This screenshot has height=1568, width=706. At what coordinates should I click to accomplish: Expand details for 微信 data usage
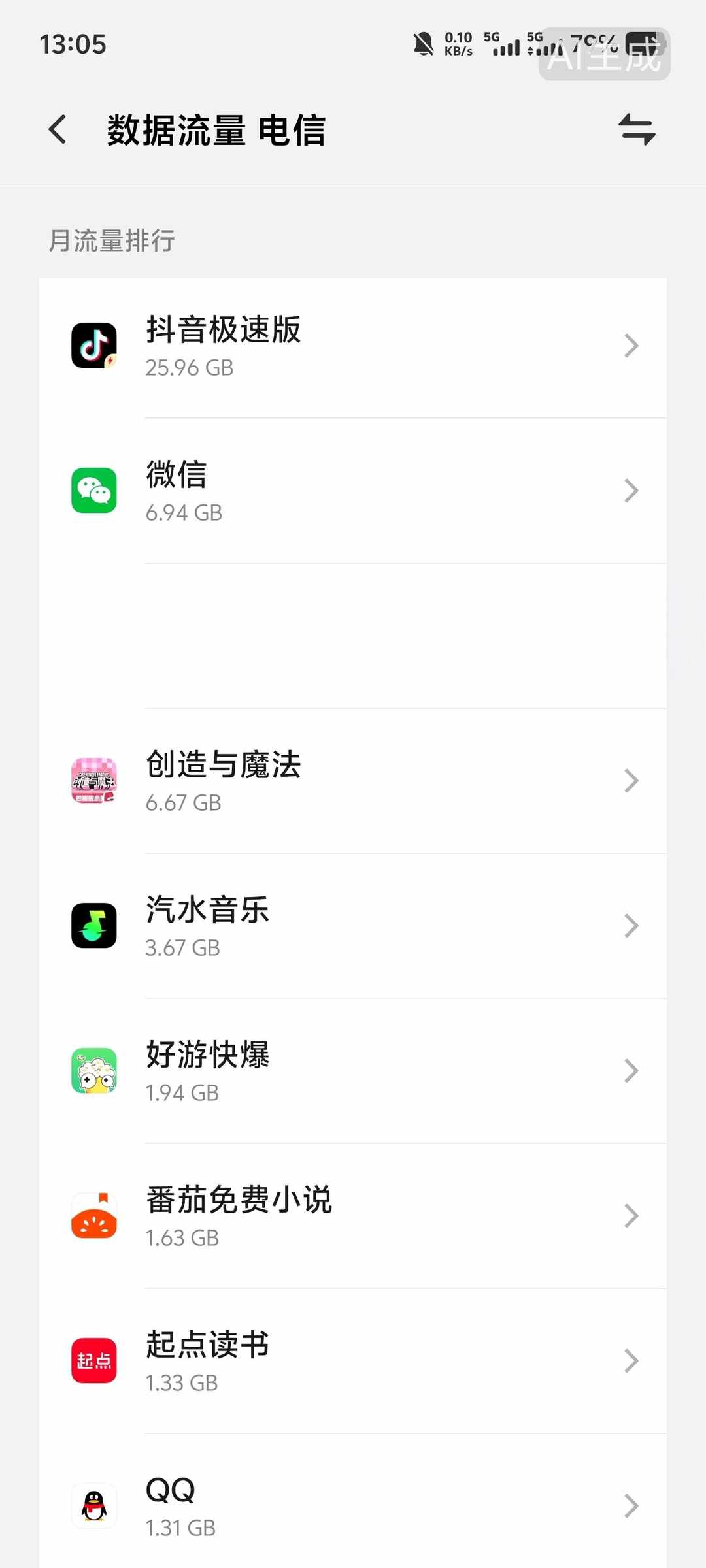click(631, 491)
